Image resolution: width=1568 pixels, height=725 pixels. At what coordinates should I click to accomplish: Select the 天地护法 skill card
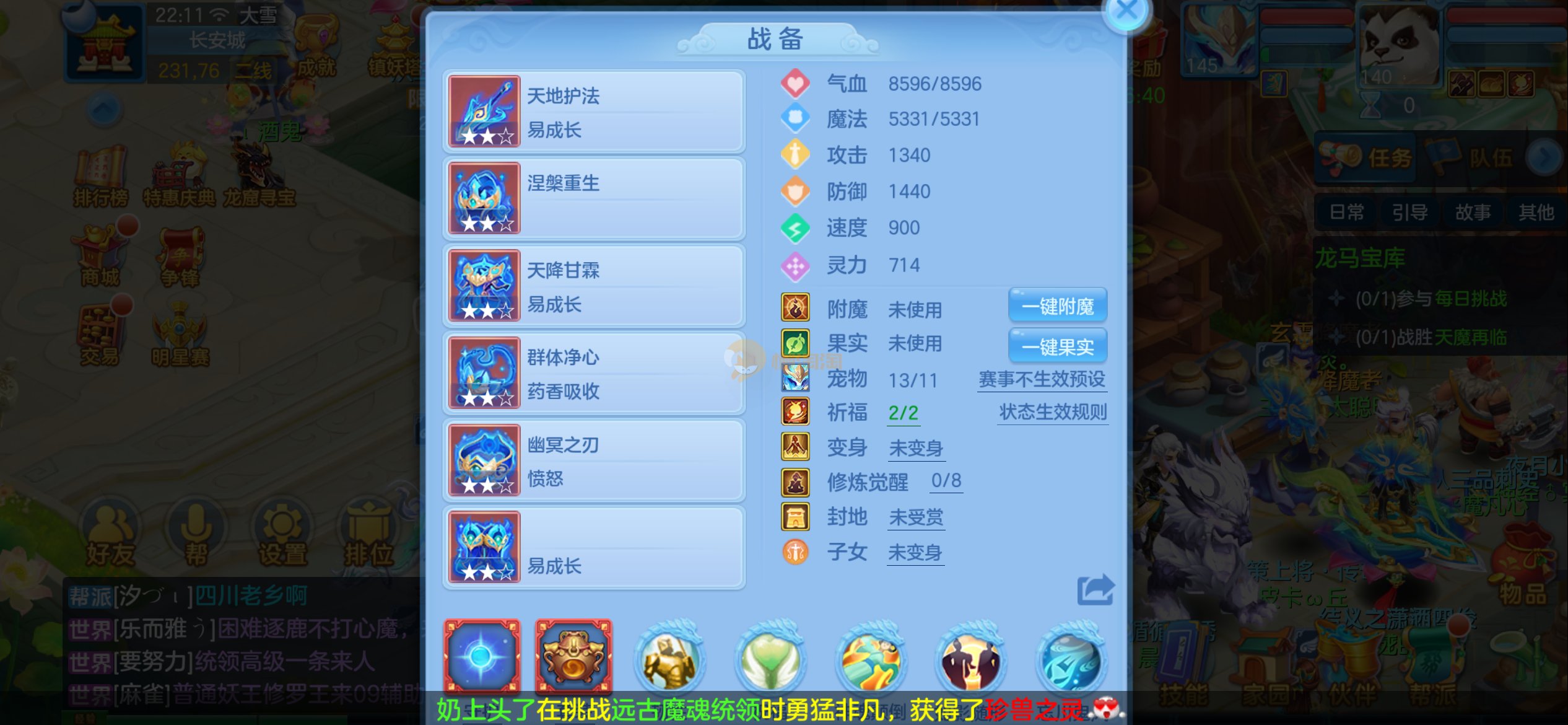593,112
